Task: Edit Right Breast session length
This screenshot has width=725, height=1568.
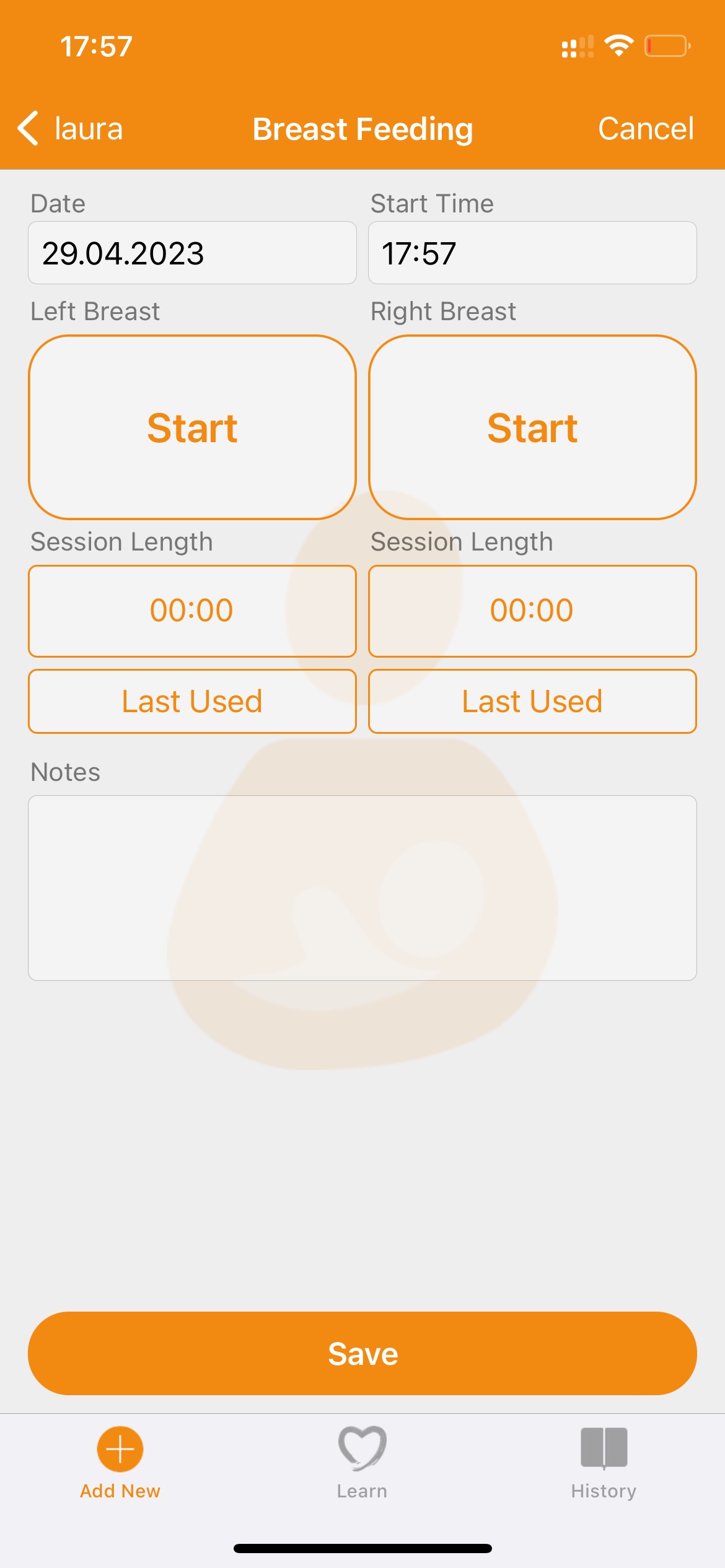Action: coord(532,611)
